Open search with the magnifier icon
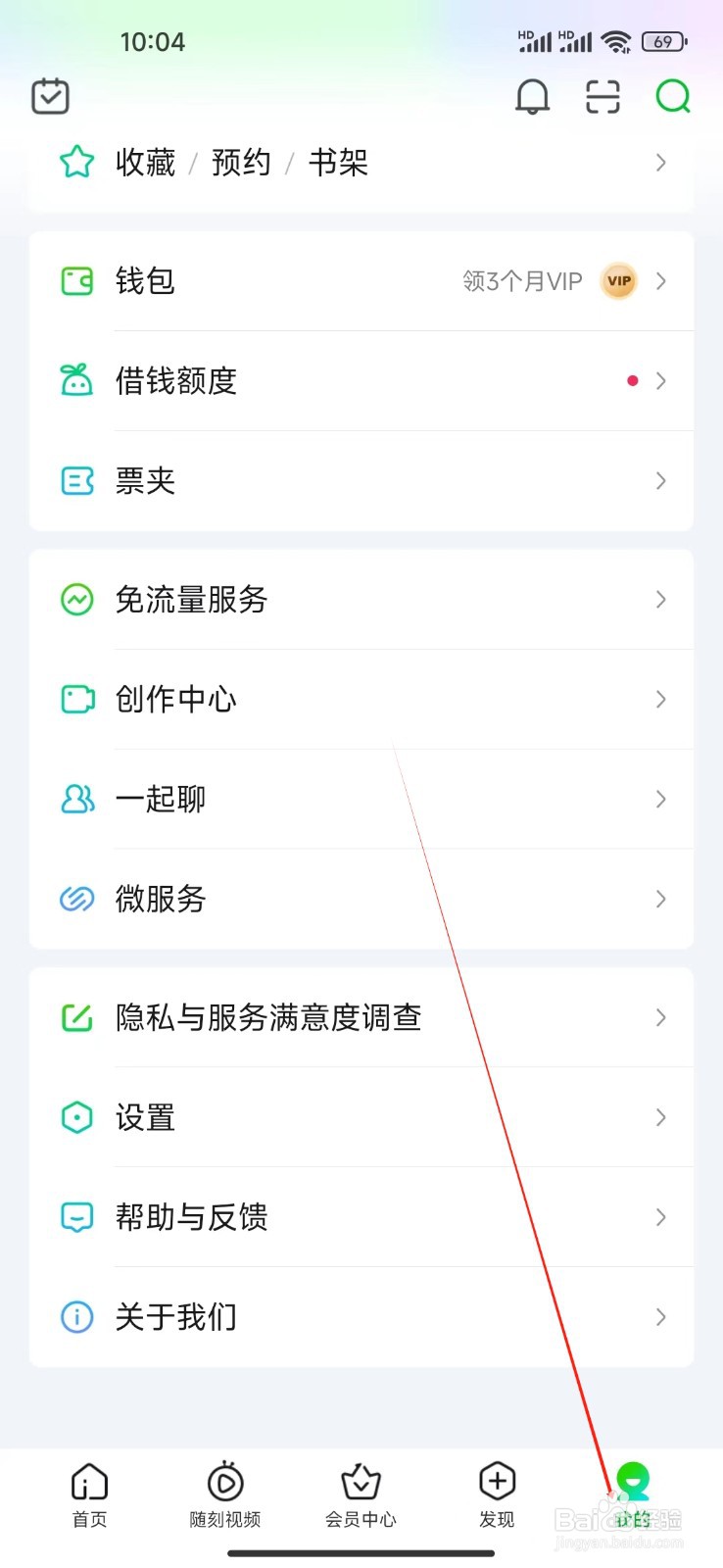Viewport: 723px width, 1568px height. 672,97
